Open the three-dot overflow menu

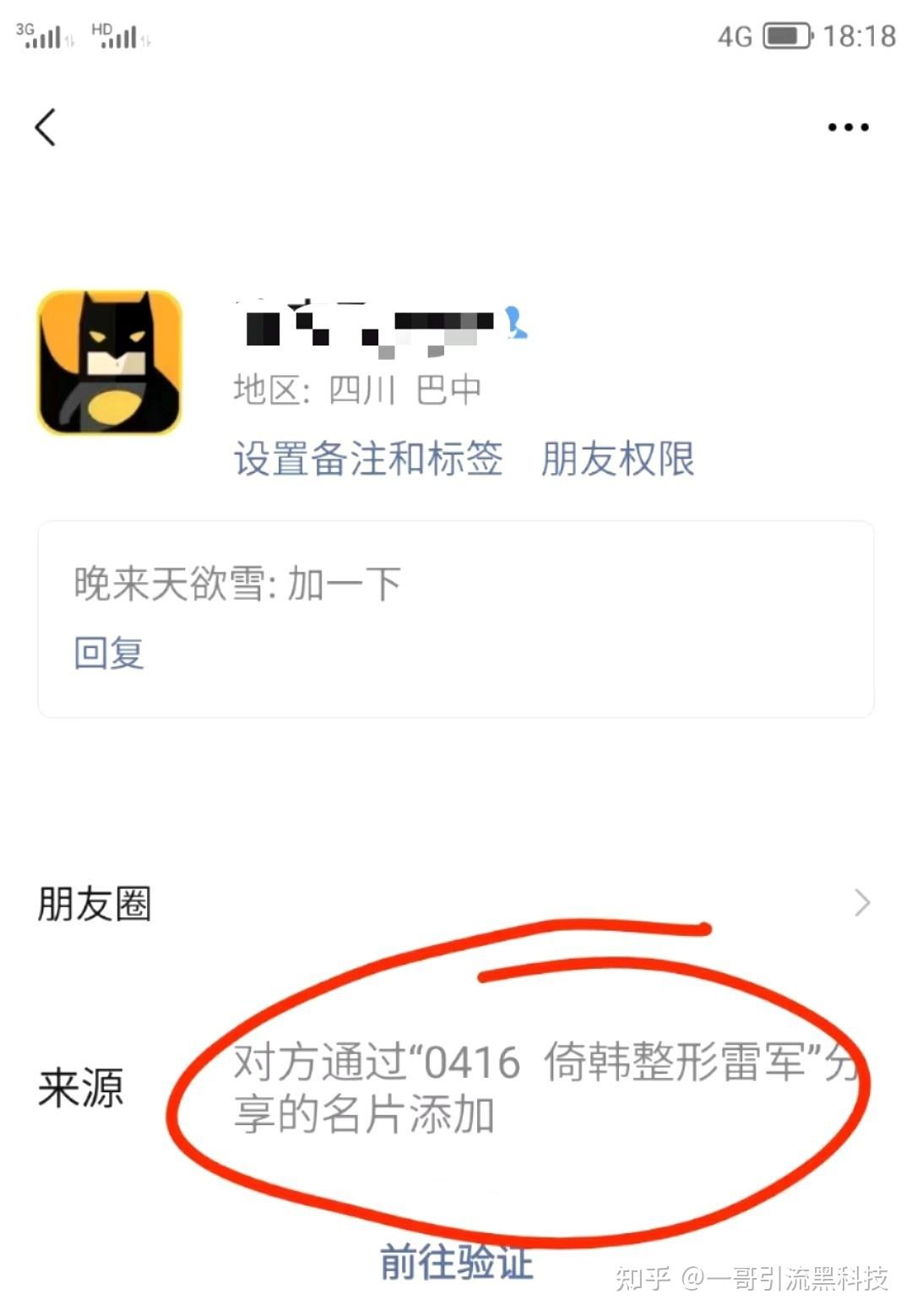point(848,128)
